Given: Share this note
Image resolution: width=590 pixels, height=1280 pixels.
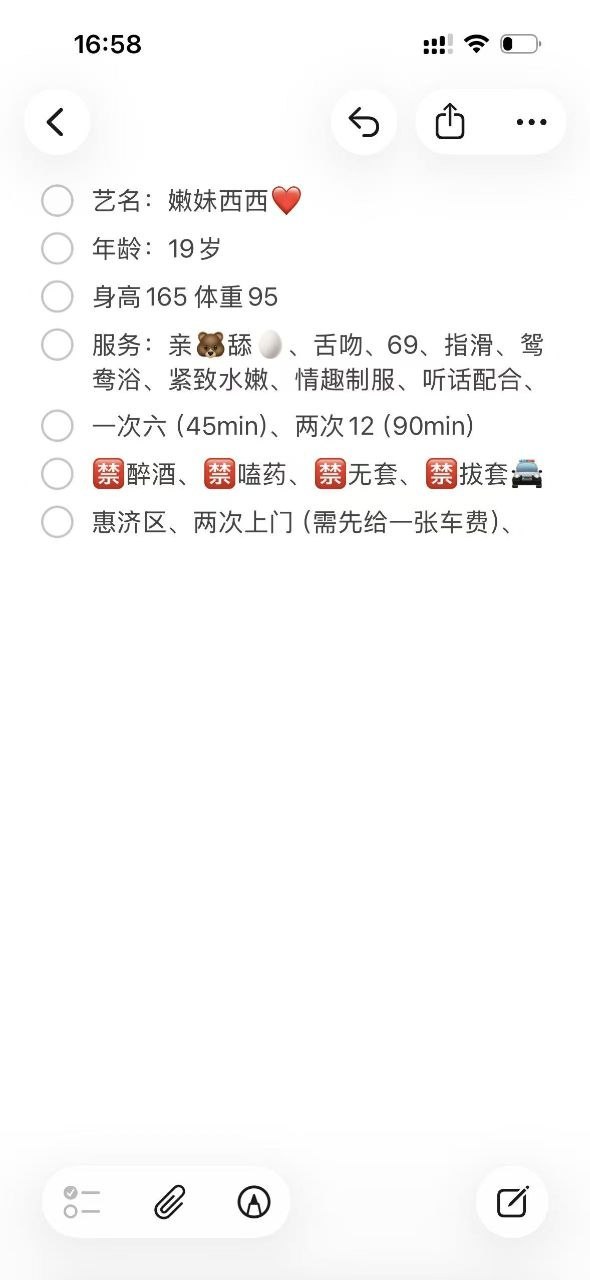Looking at the screenshot, I should coord(450,122).
